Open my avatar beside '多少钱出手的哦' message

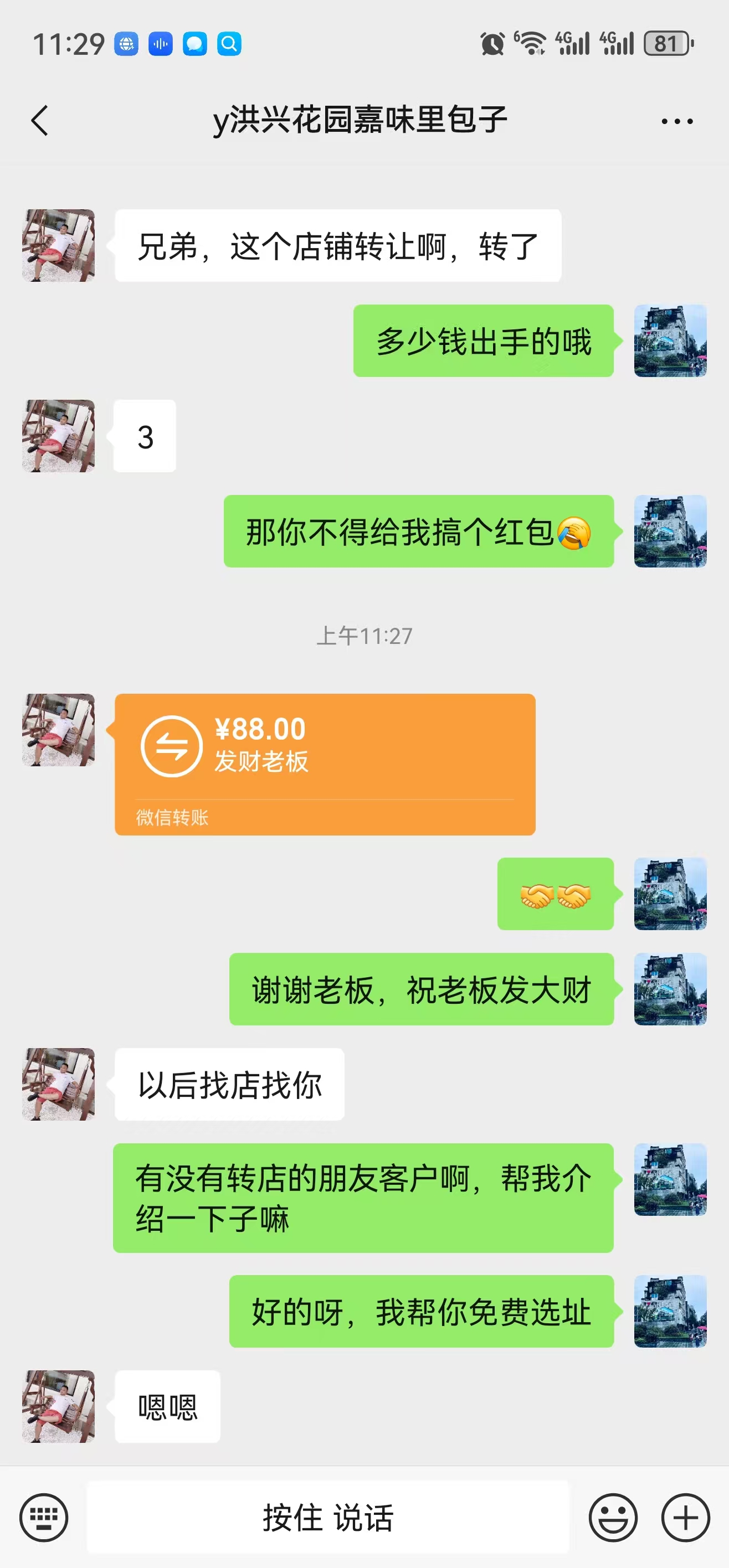click(x=670, y=341)
